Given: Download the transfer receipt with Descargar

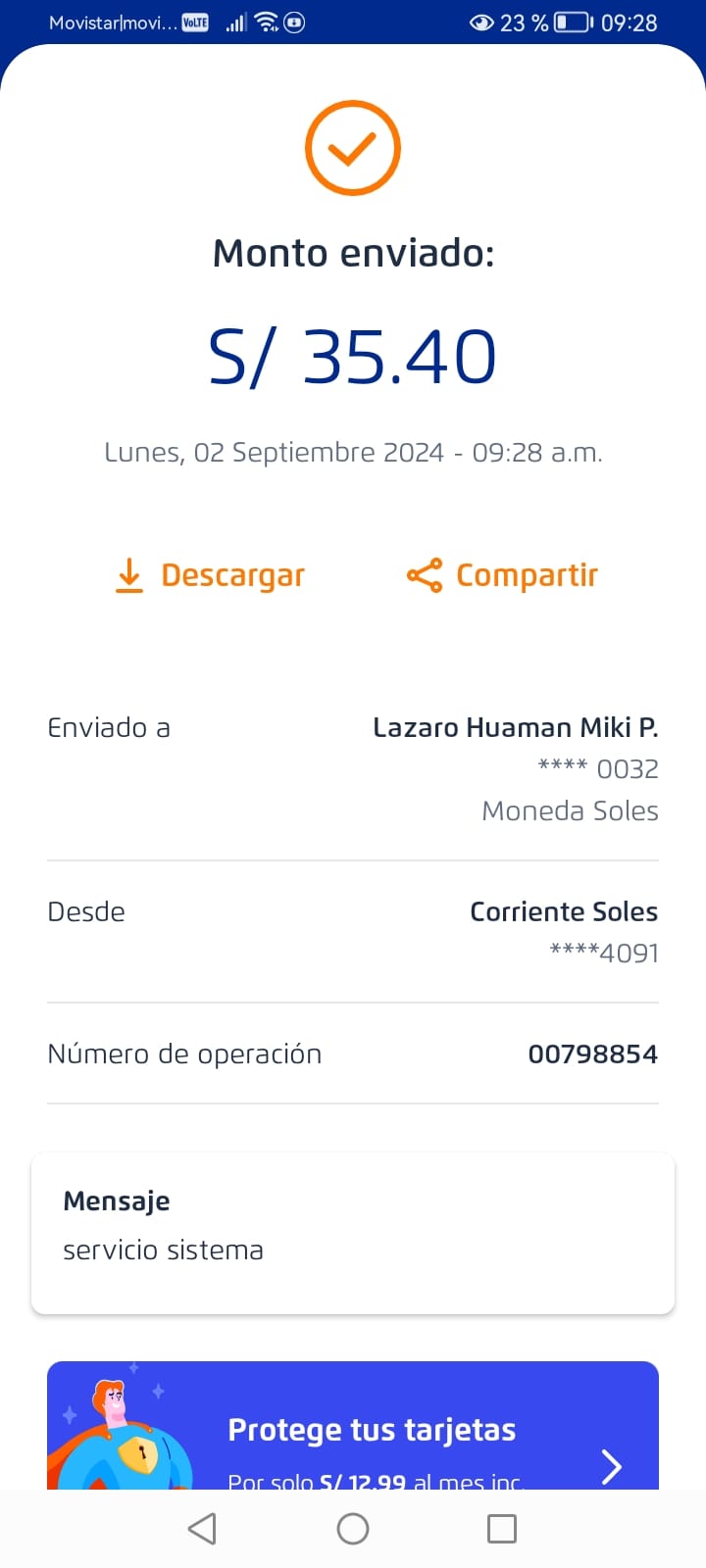Looking at the screenshot, I should click(210, 575).
